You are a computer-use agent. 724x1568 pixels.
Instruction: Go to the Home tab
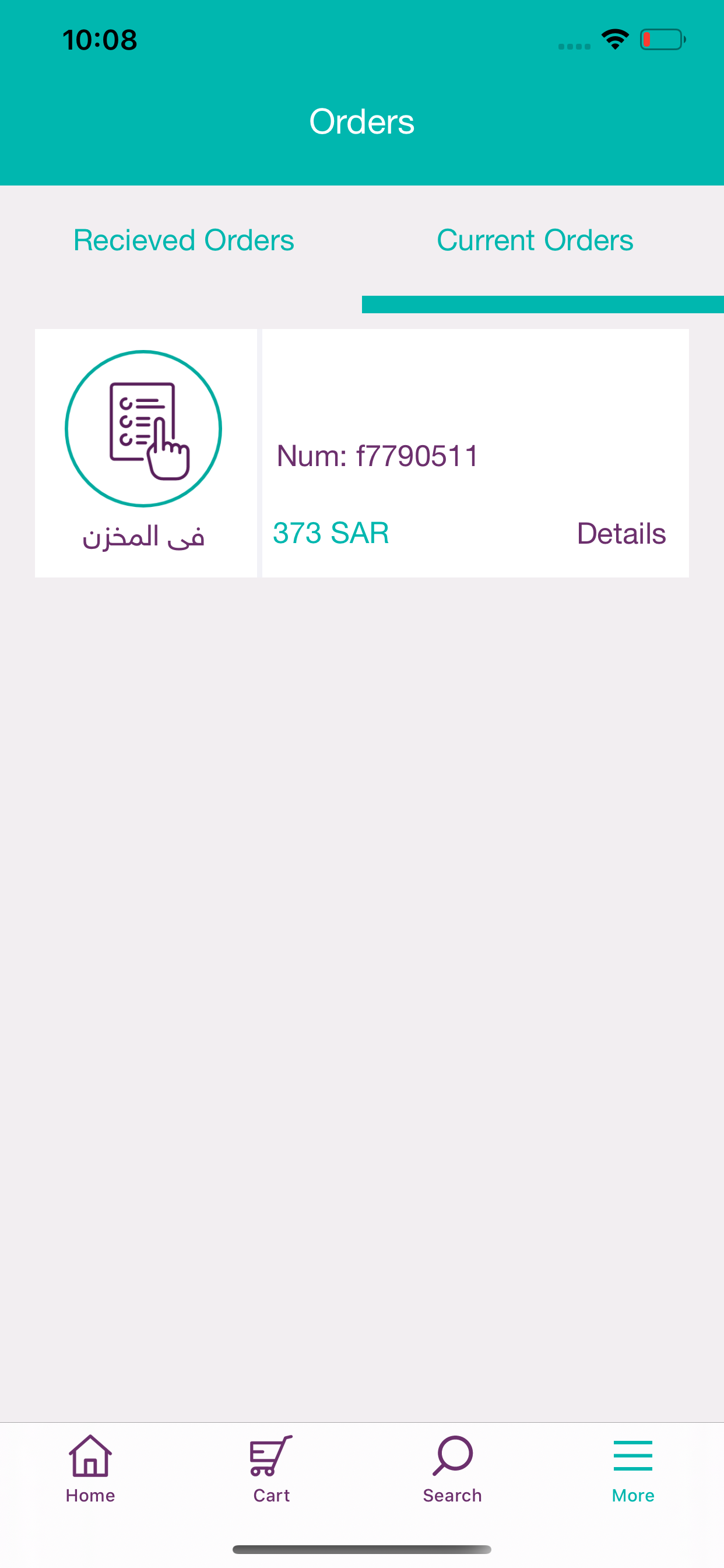(90, 1468)
